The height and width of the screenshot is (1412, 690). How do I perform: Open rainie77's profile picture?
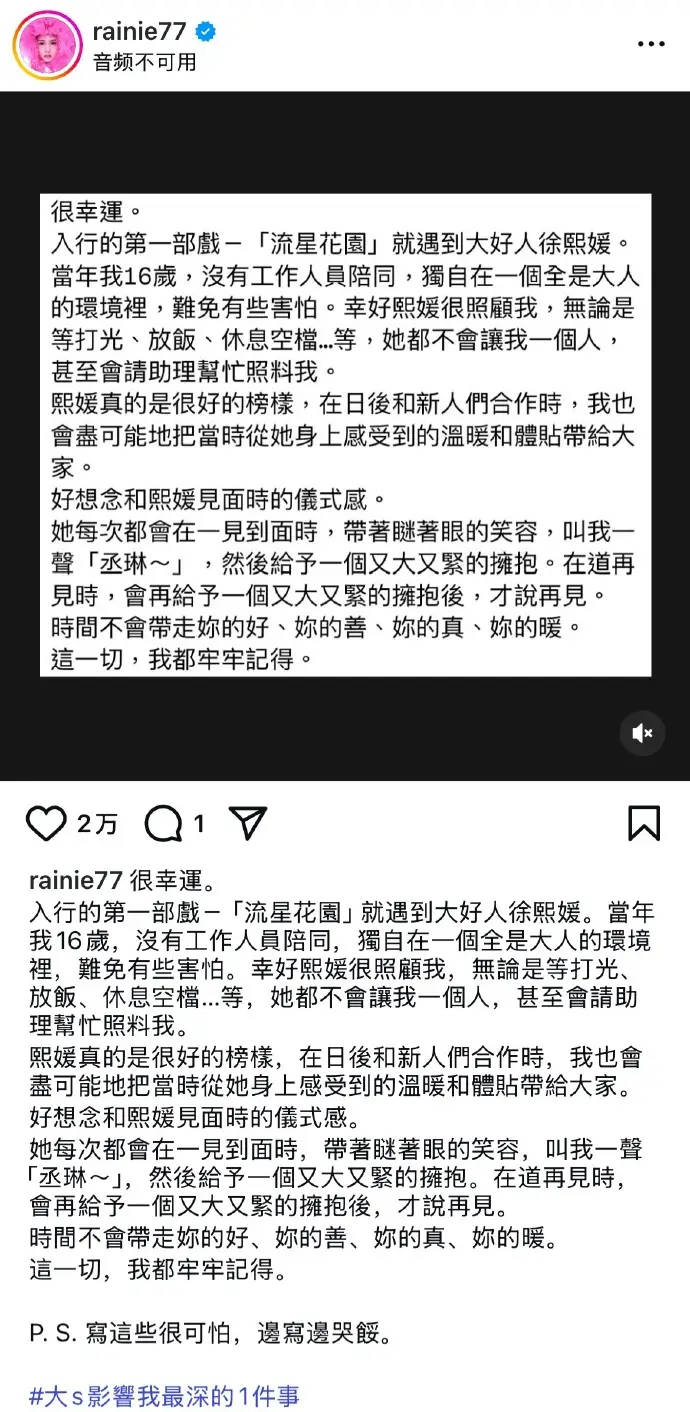pos(45,45)
